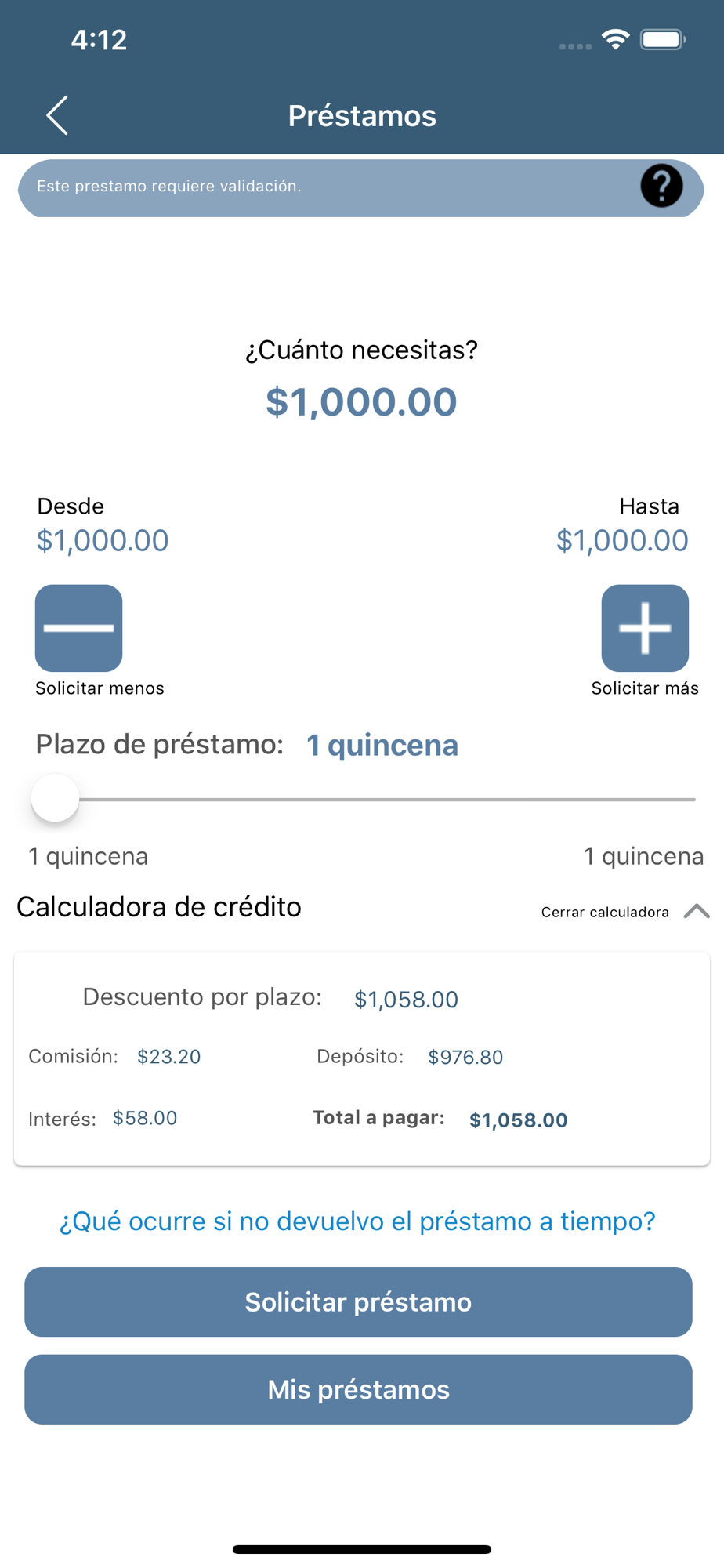
Task: Open late repayment information link
Action: tap(358, 1221)
